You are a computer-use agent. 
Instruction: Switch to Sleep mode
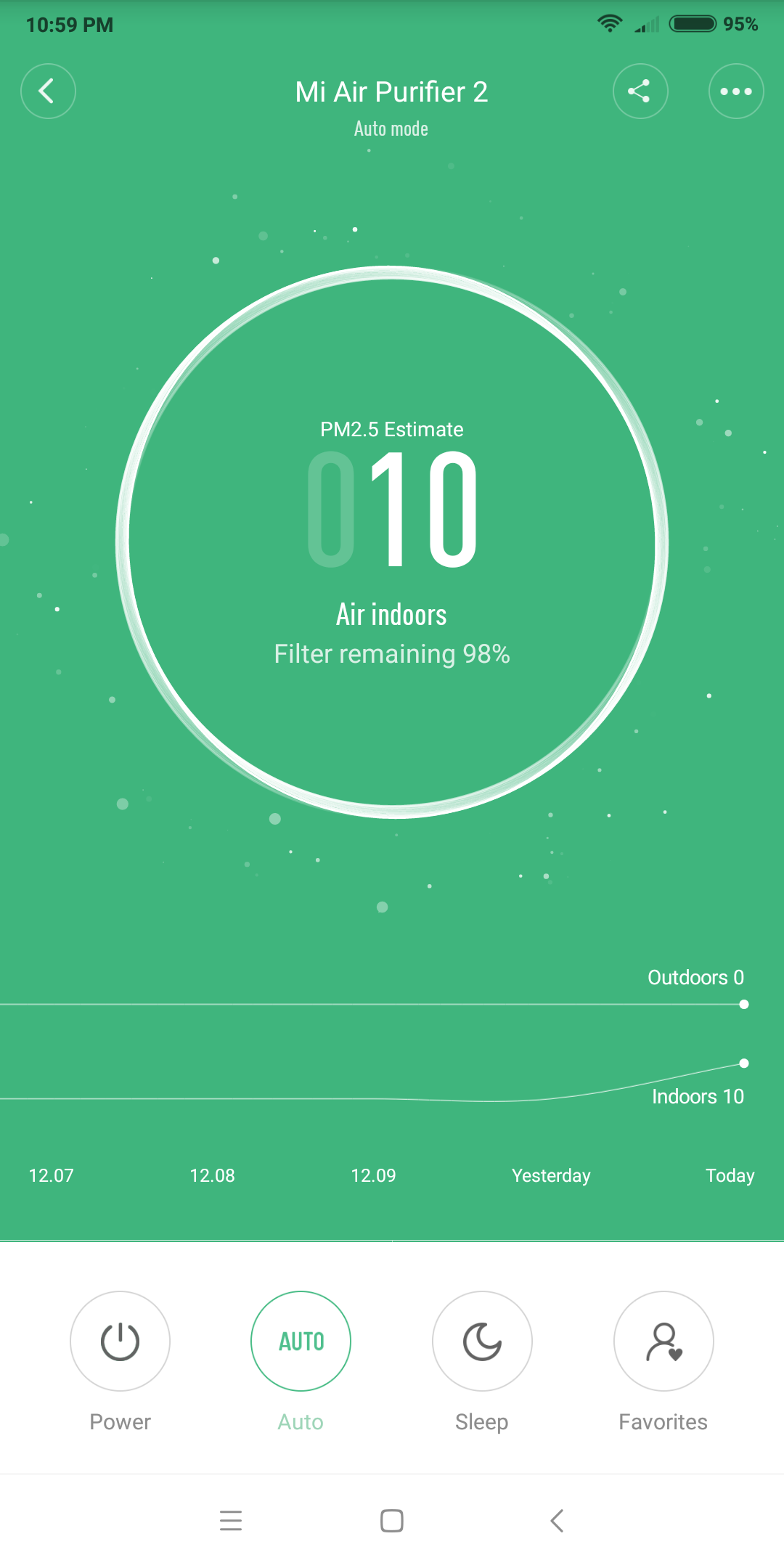482,1341
